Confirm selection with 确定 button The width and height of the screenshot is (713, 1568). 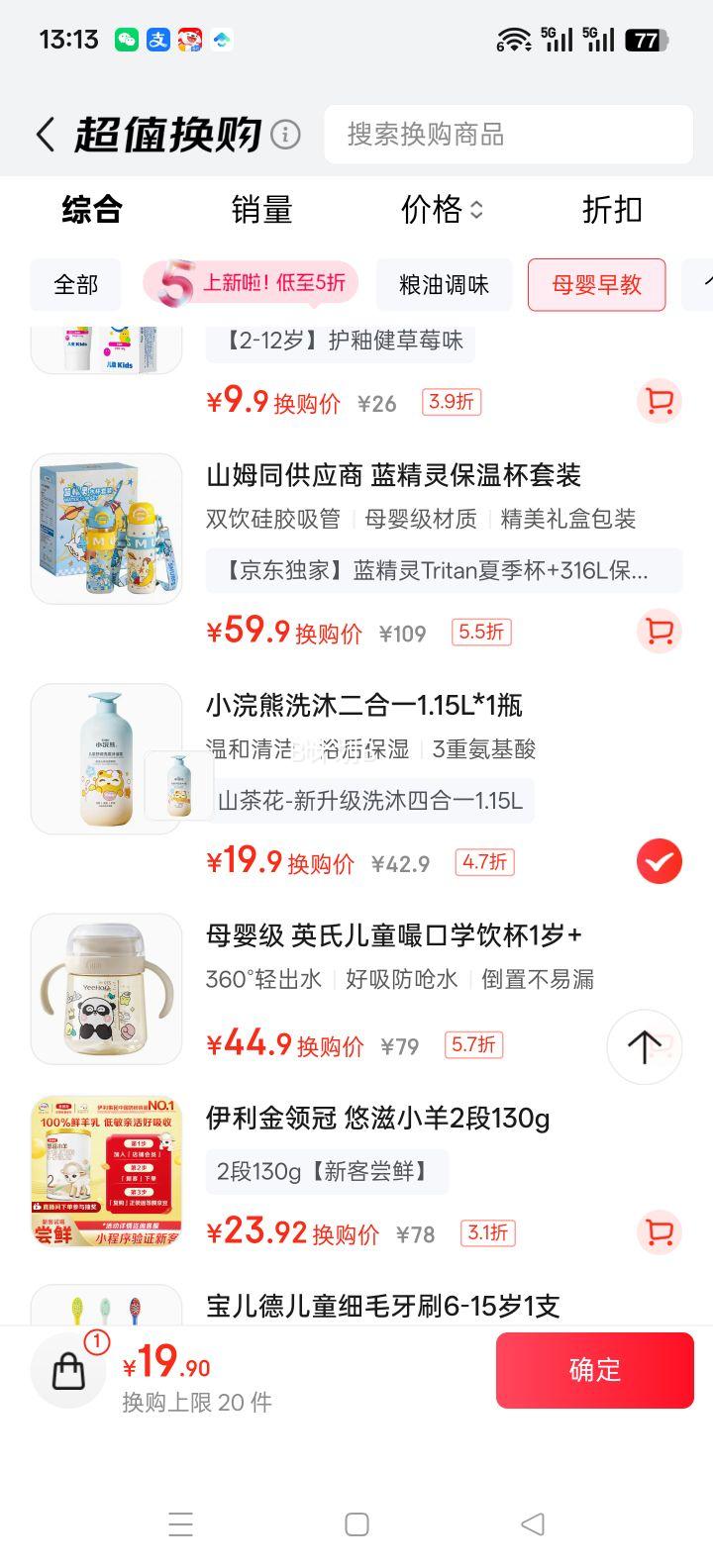[x=594, y=1370]
